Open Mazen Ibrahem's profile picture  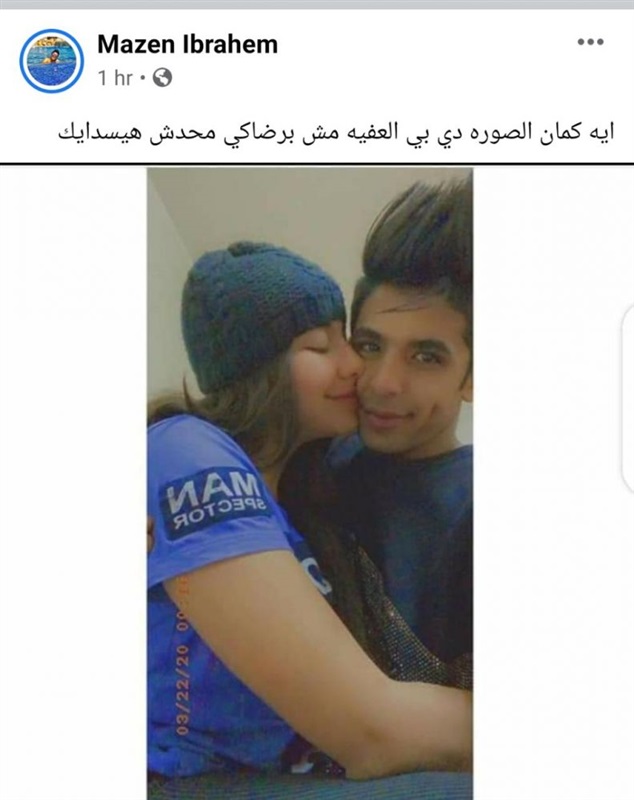pos(51,61)
